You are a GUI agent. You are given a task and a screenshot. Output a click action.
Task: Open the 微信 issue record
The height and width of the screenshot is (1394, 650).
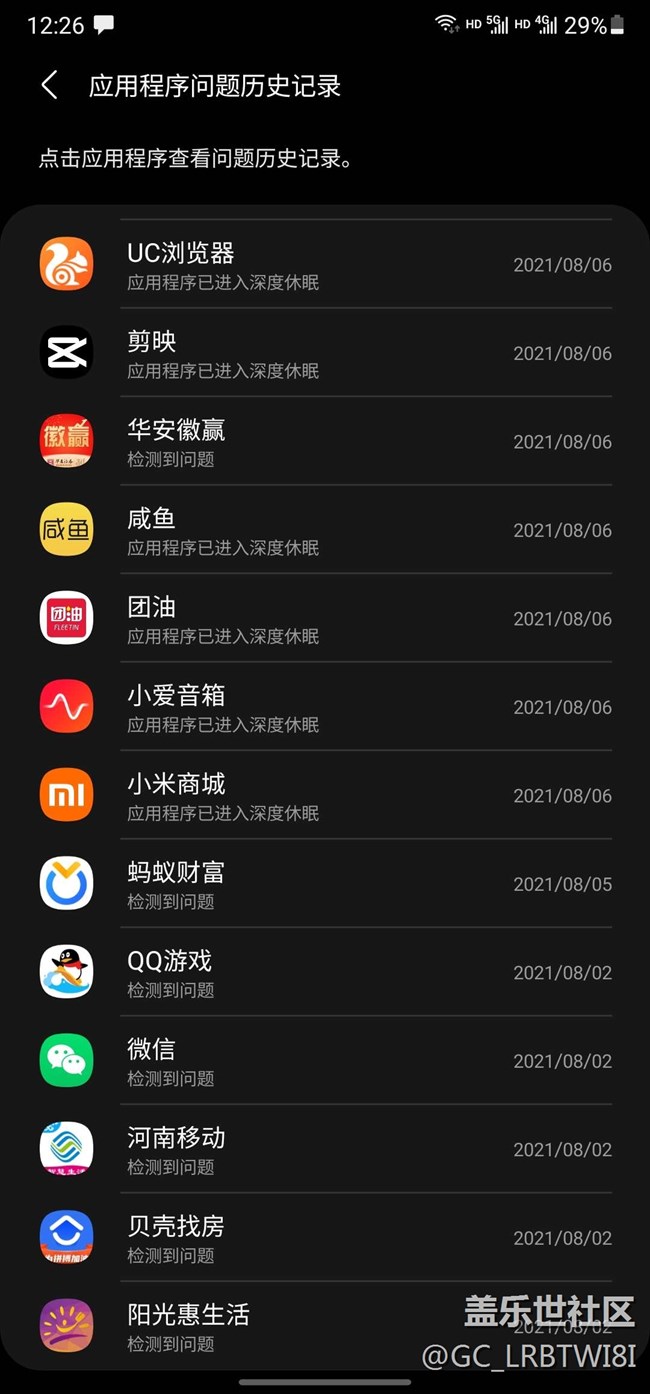click(x=325, y=1061)
